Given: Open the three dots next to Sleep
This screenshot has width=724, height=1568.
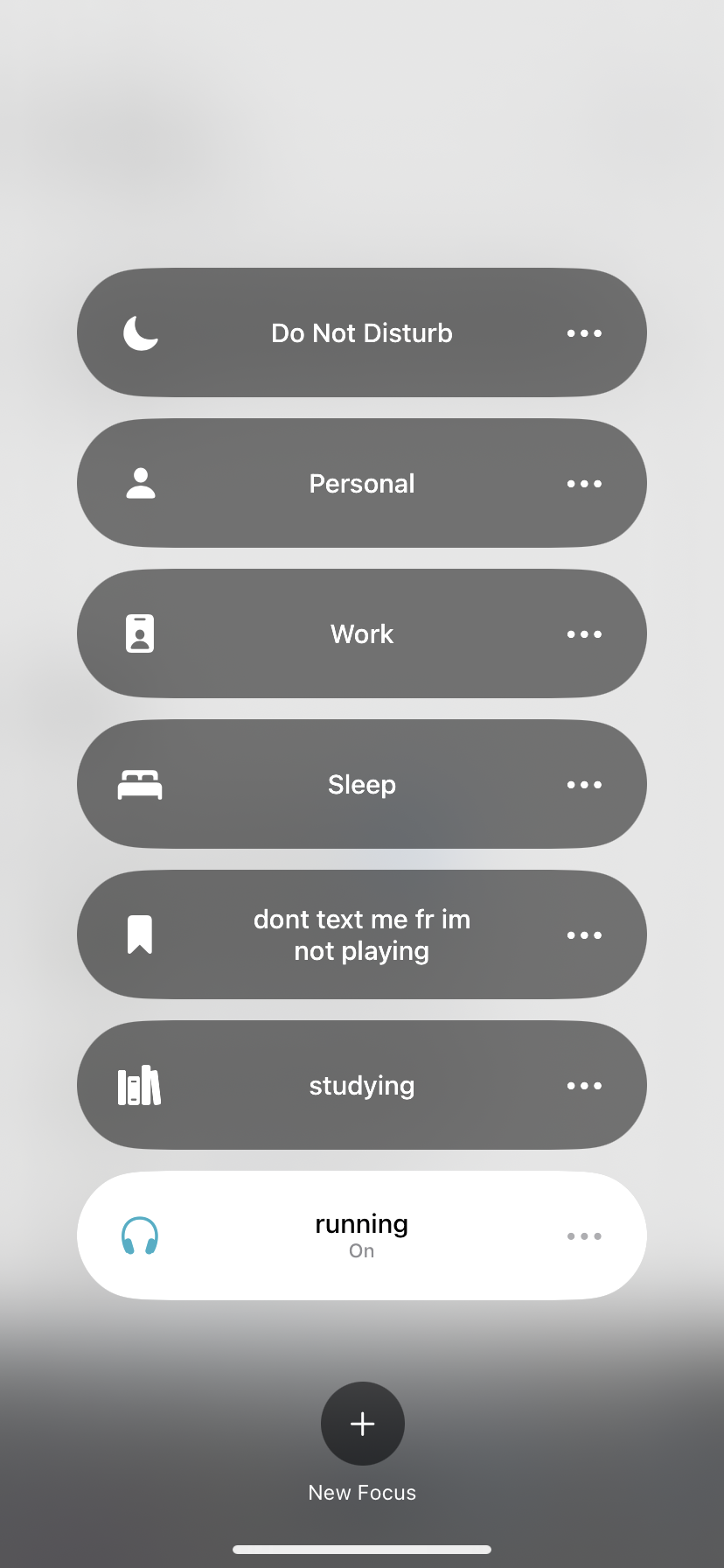Looking at the screenshot, I should coord(584,785).
